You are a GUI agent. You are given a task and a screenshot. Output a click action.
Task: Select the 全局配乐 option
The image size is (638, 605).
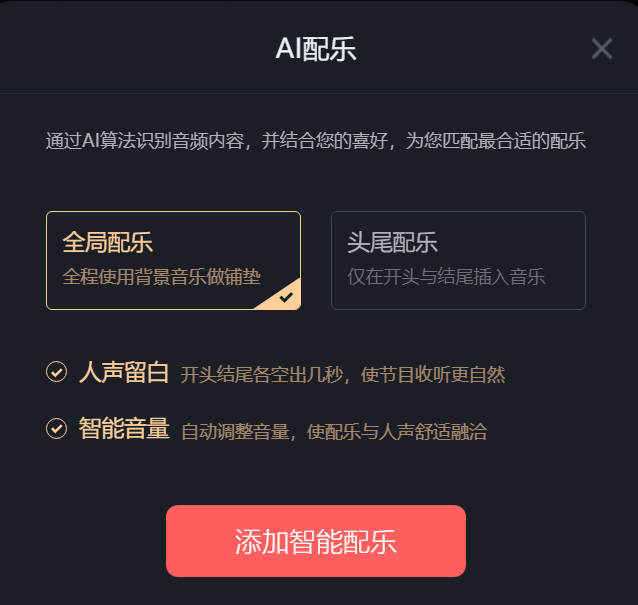coord(173,260)
